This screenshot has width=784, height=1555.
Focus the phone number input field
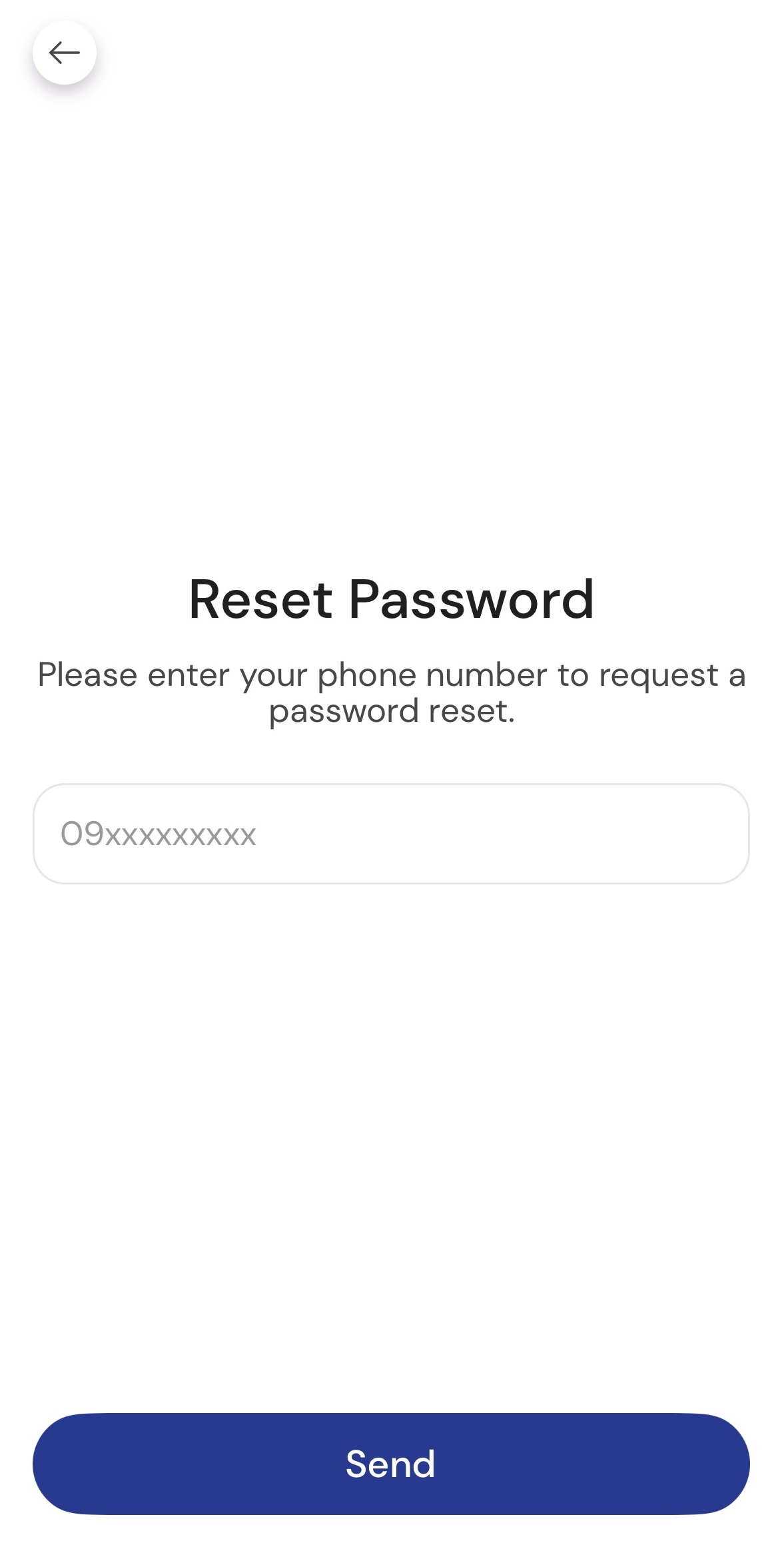point(391,833)
